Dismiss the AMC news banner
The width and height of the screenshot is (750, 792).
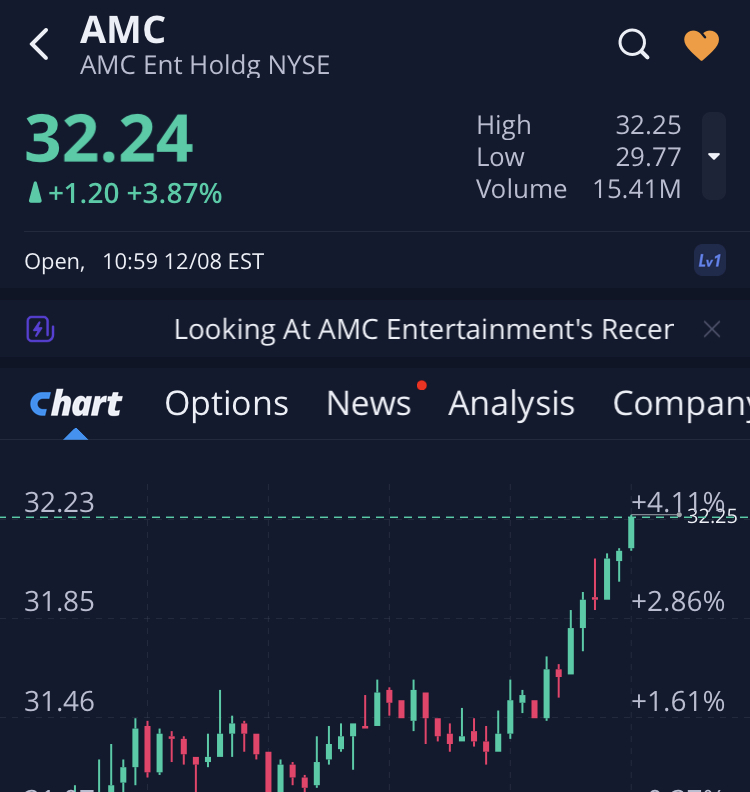tap(711, 329)
